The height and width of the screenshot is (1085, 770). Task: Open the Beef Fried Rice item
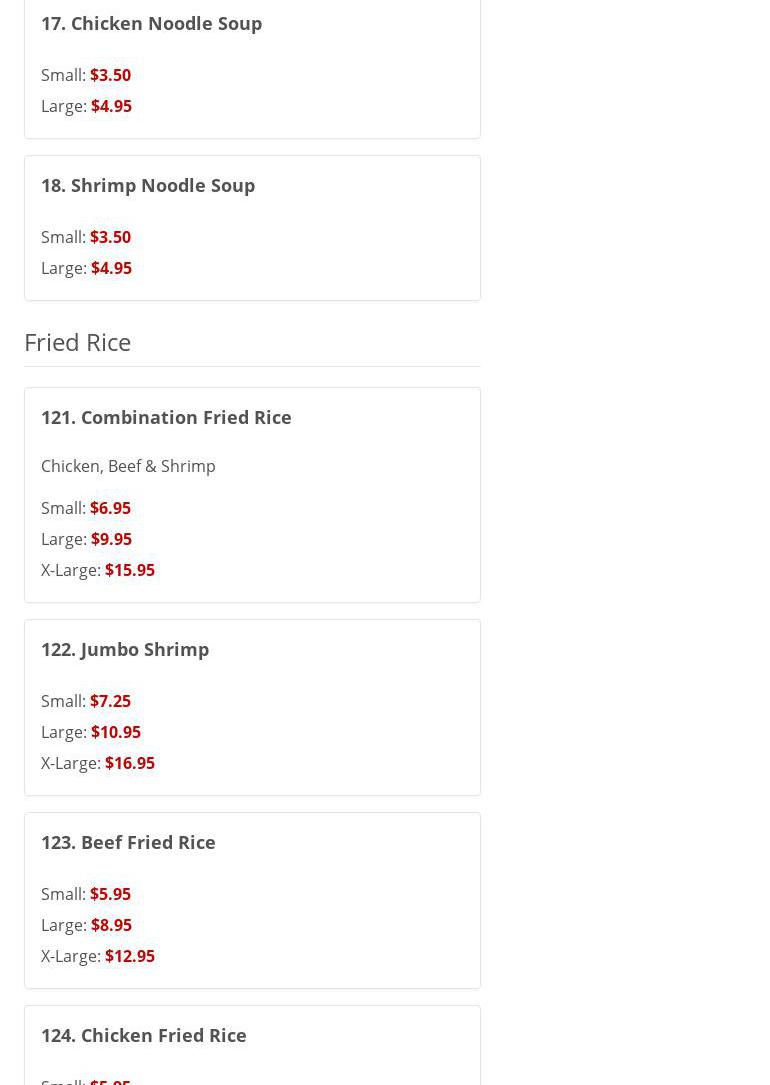(128, 842)
